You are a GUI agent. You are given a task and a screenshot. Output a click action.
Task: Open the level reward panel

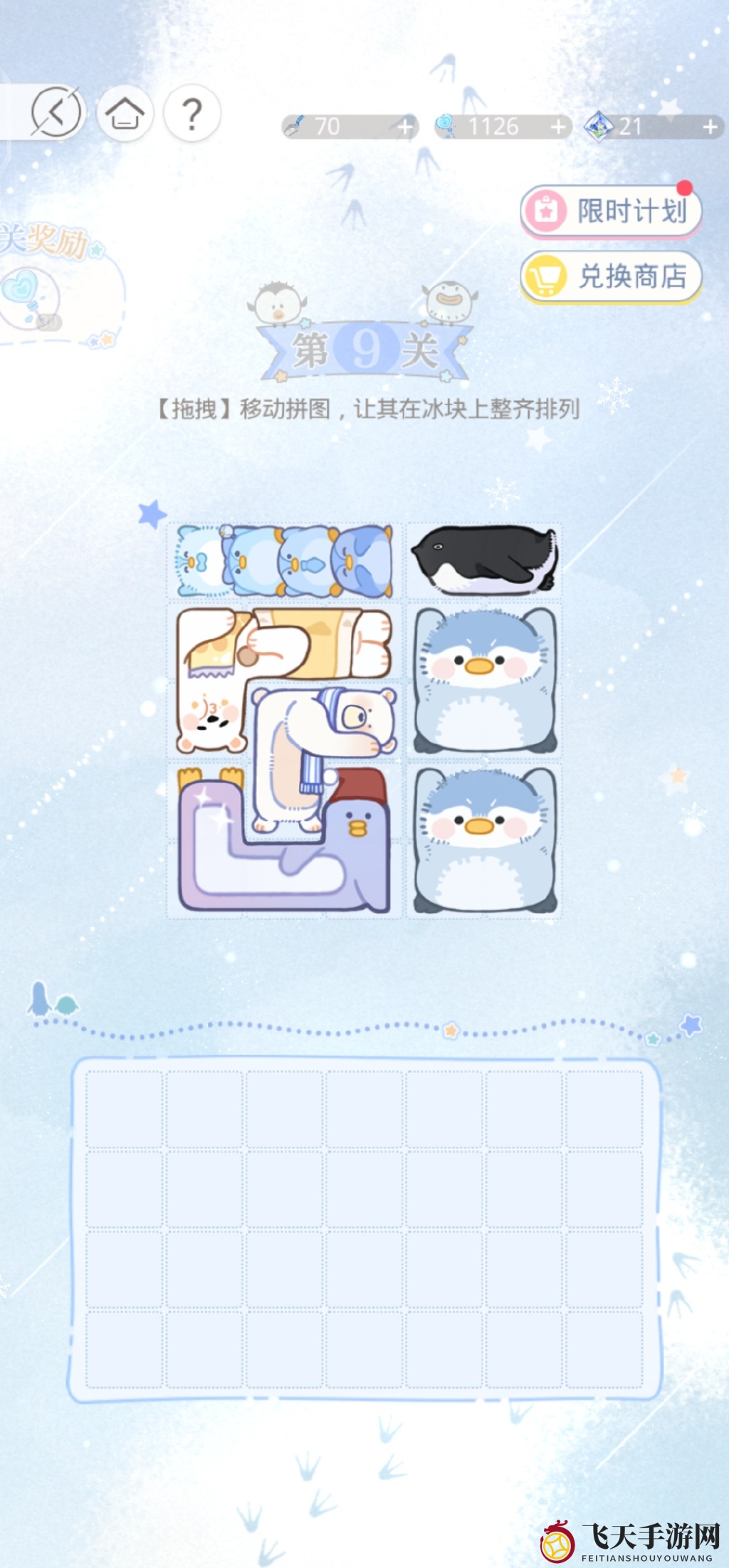coord(50,285)
